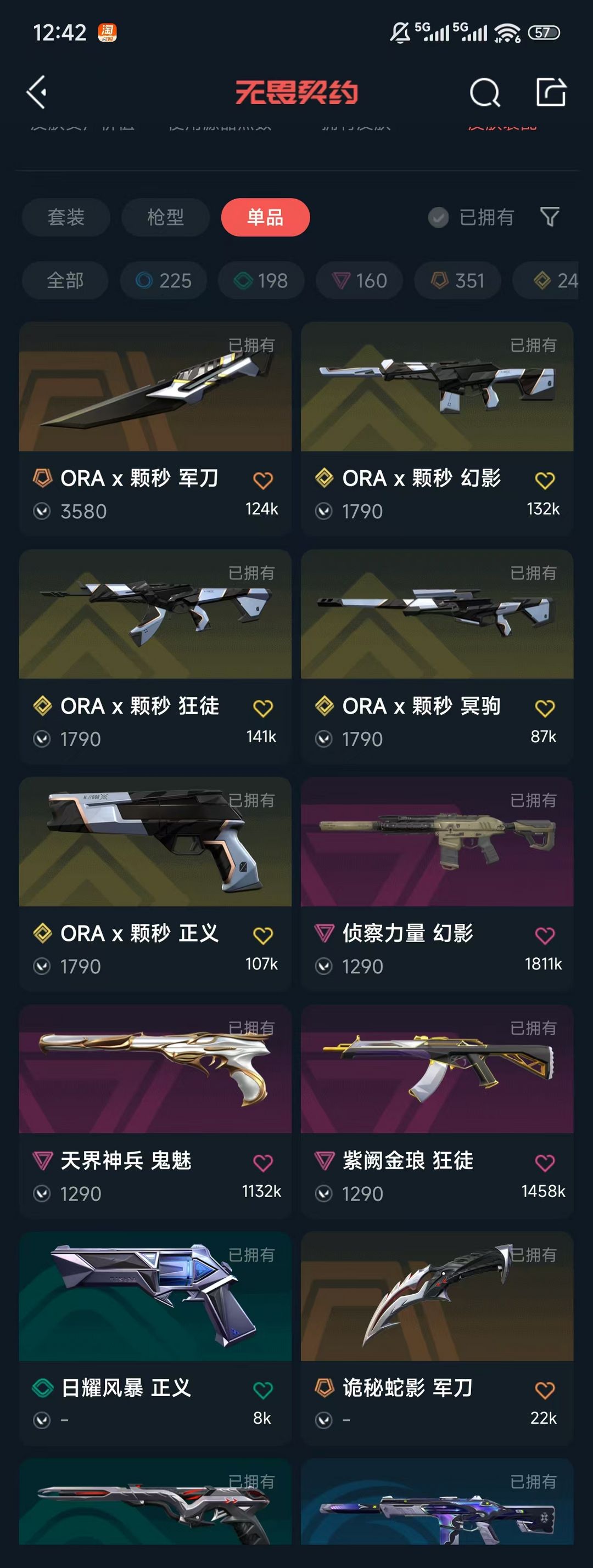Image resolution: width=593 pixels, height=1568 pixels.
Task: Open the 紫阙金琅 狂徒 card
Action: [x=437, y=1112]
